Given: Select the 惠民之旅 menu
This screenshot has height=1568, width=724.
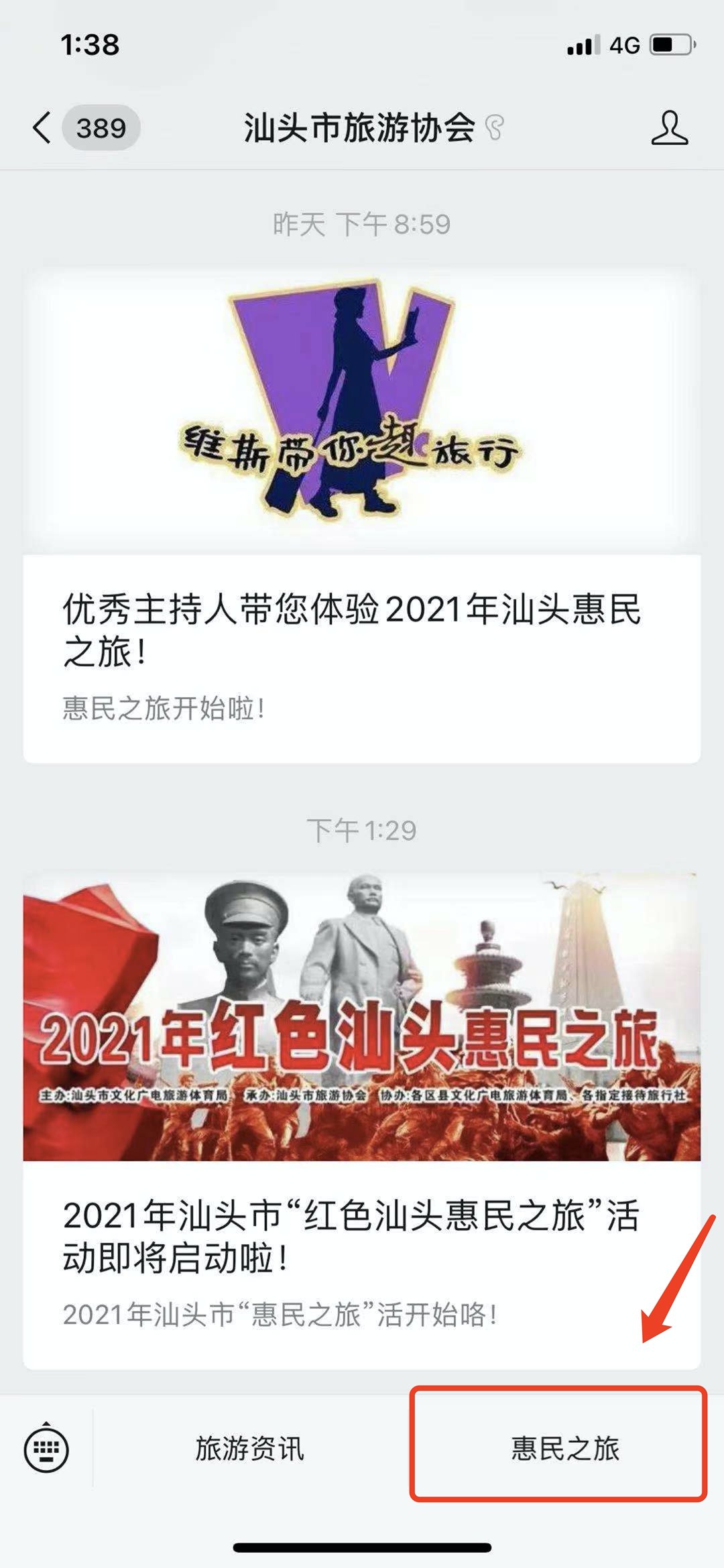Looking at the screenshot, I should (564, 1449).
